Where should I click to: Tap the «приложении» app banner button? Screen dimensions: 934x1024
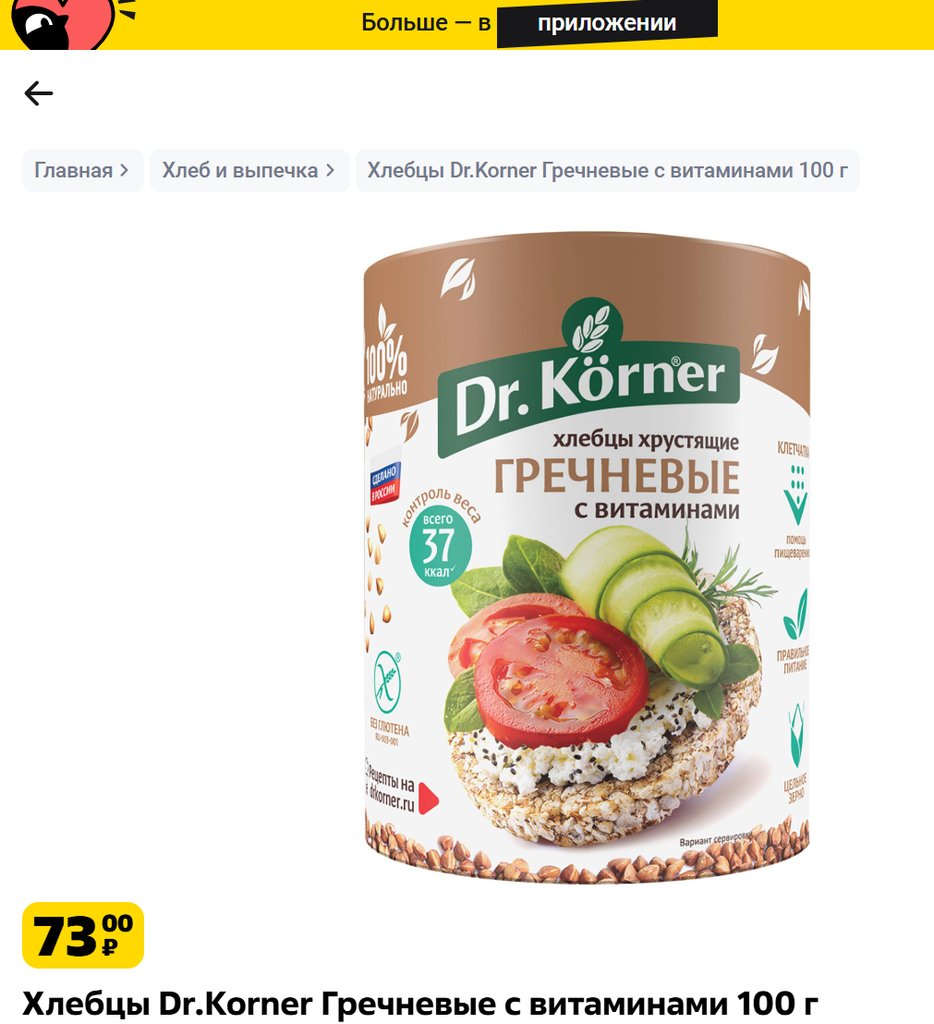click(606, 23)
